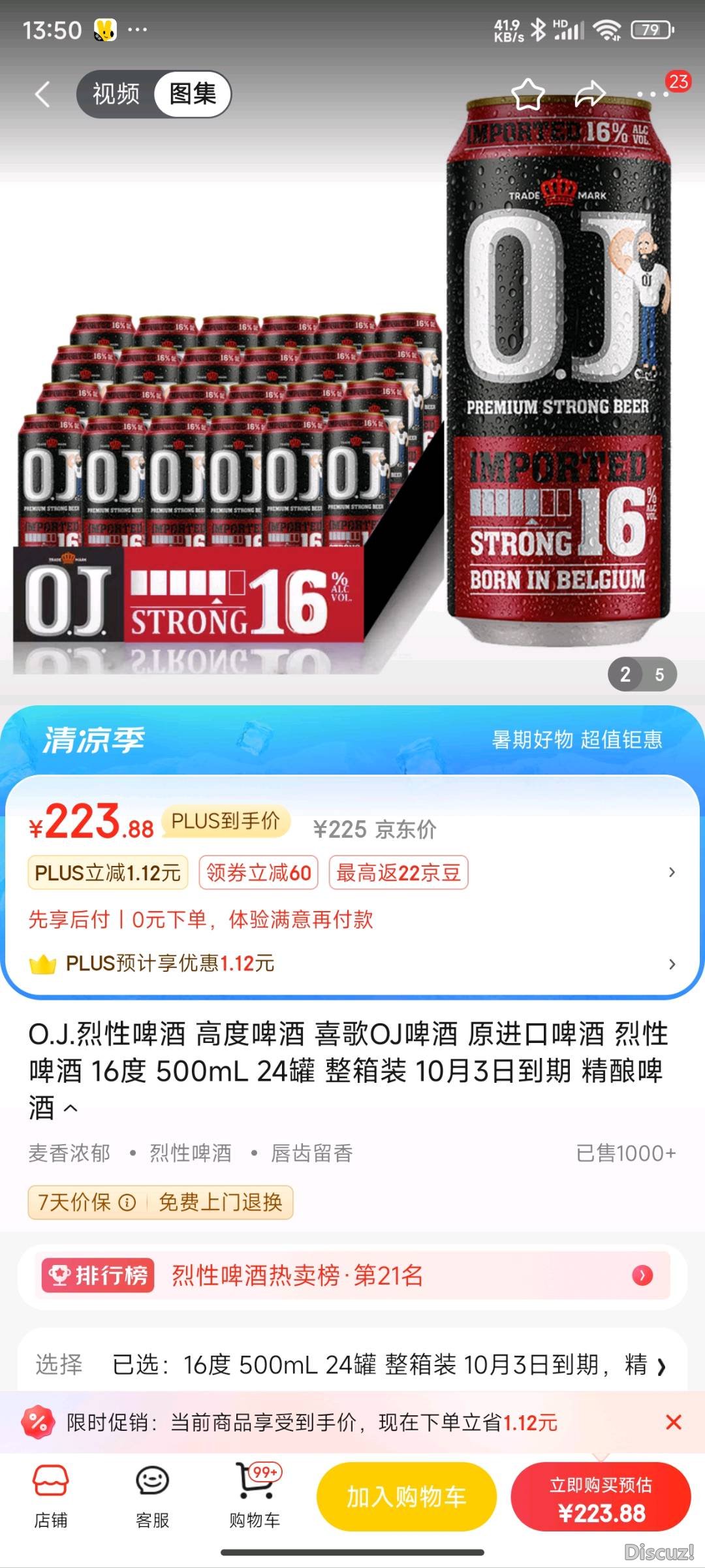
Task: Select the 图集 tab
Action: 193,94
